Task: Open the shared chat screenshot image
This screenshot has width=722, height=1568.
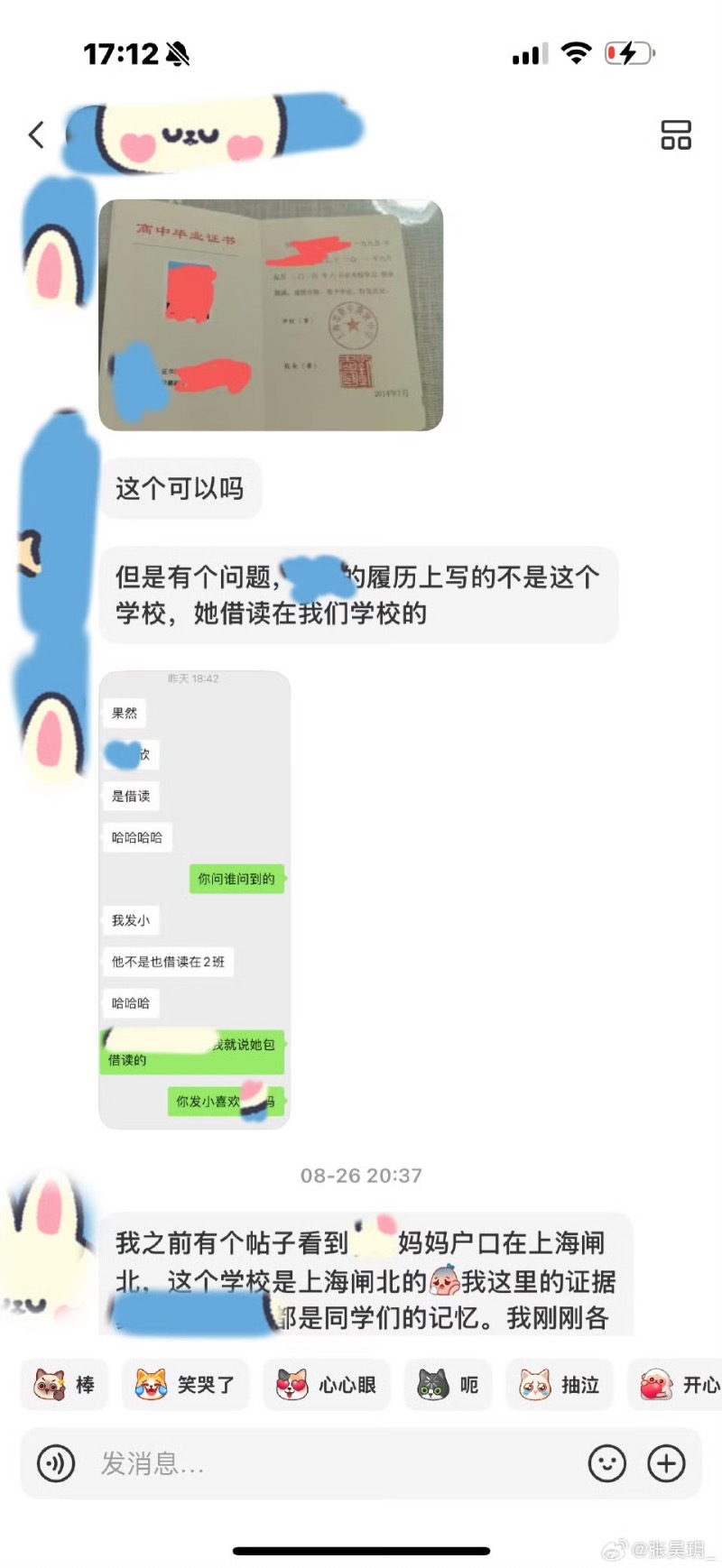Action: coord(195,899)
